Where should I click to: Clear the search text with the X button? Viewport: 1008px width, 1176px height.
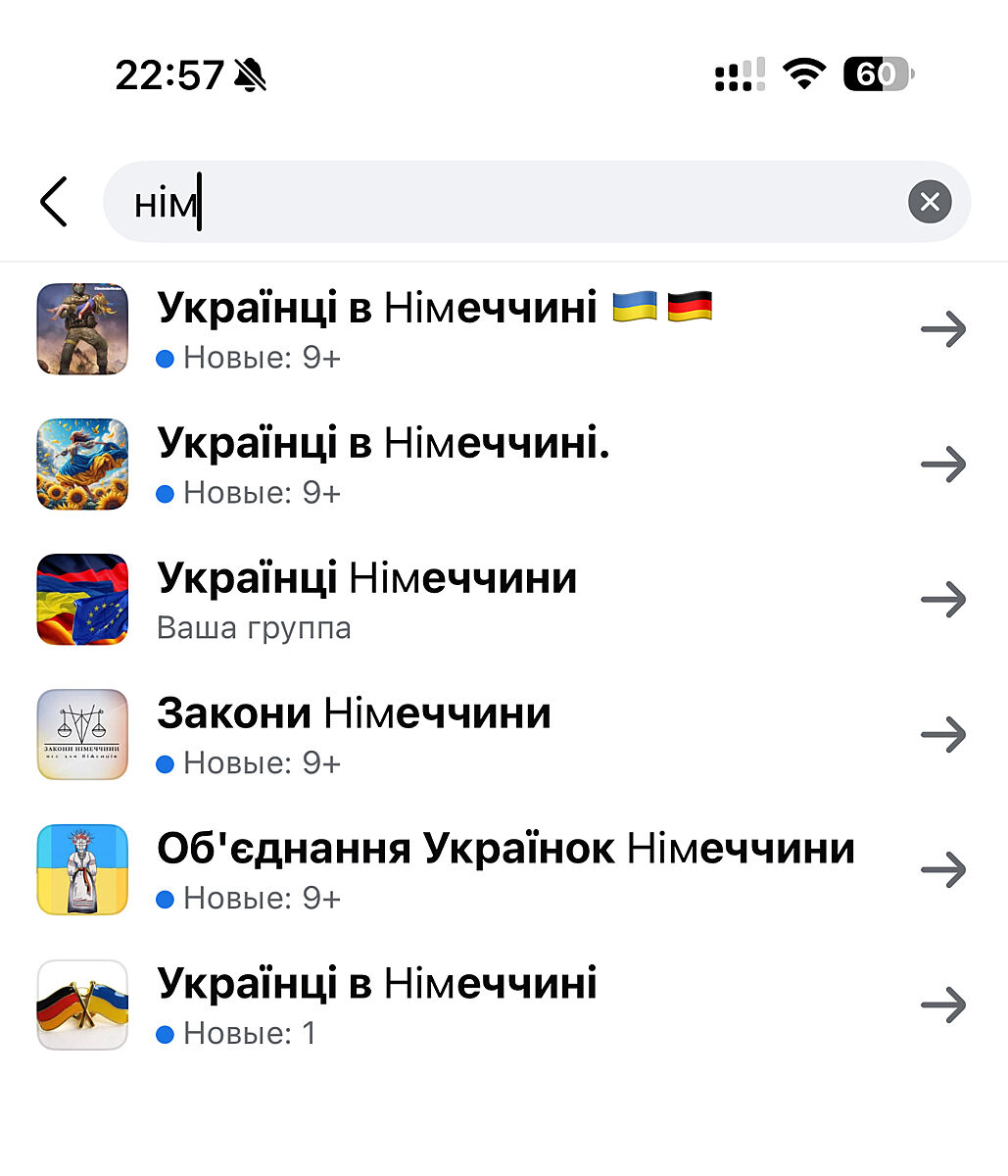[929, 202]
